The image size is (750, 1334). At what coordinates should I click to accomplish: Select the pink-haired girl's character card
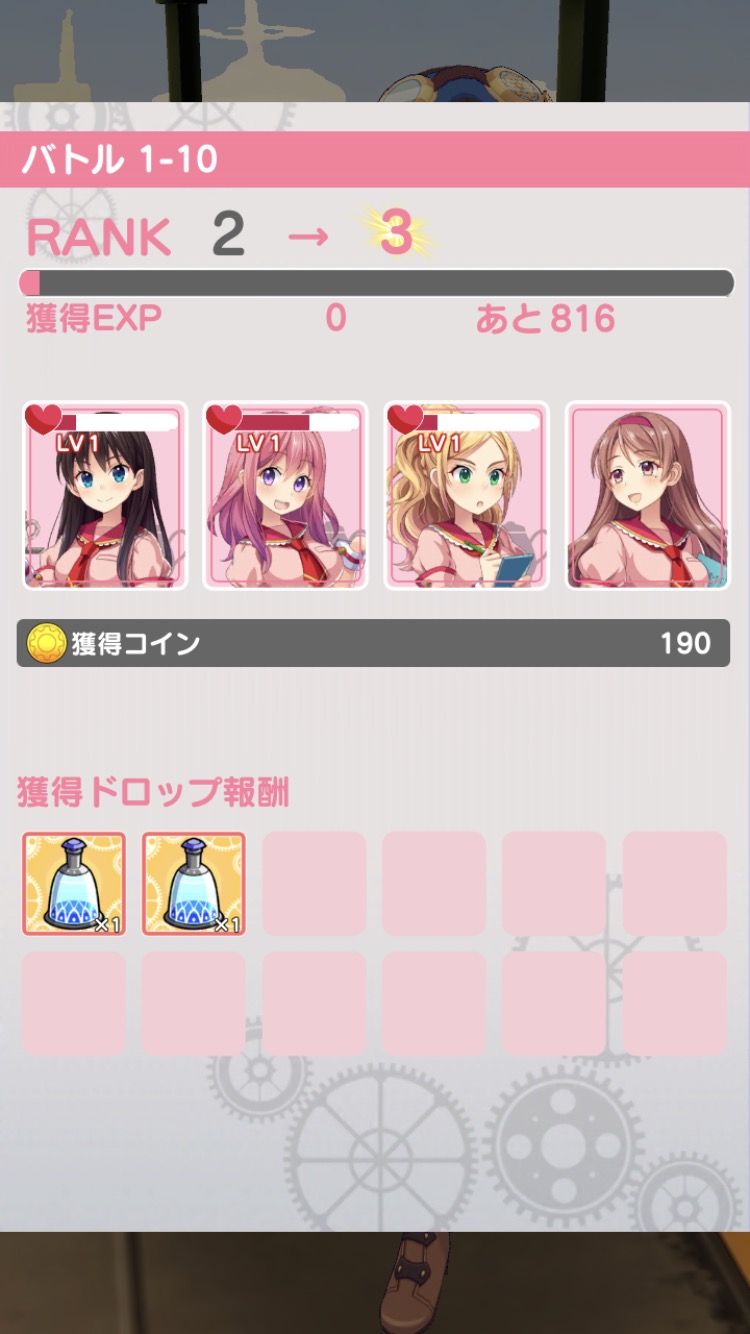click(x=285, y=496)
